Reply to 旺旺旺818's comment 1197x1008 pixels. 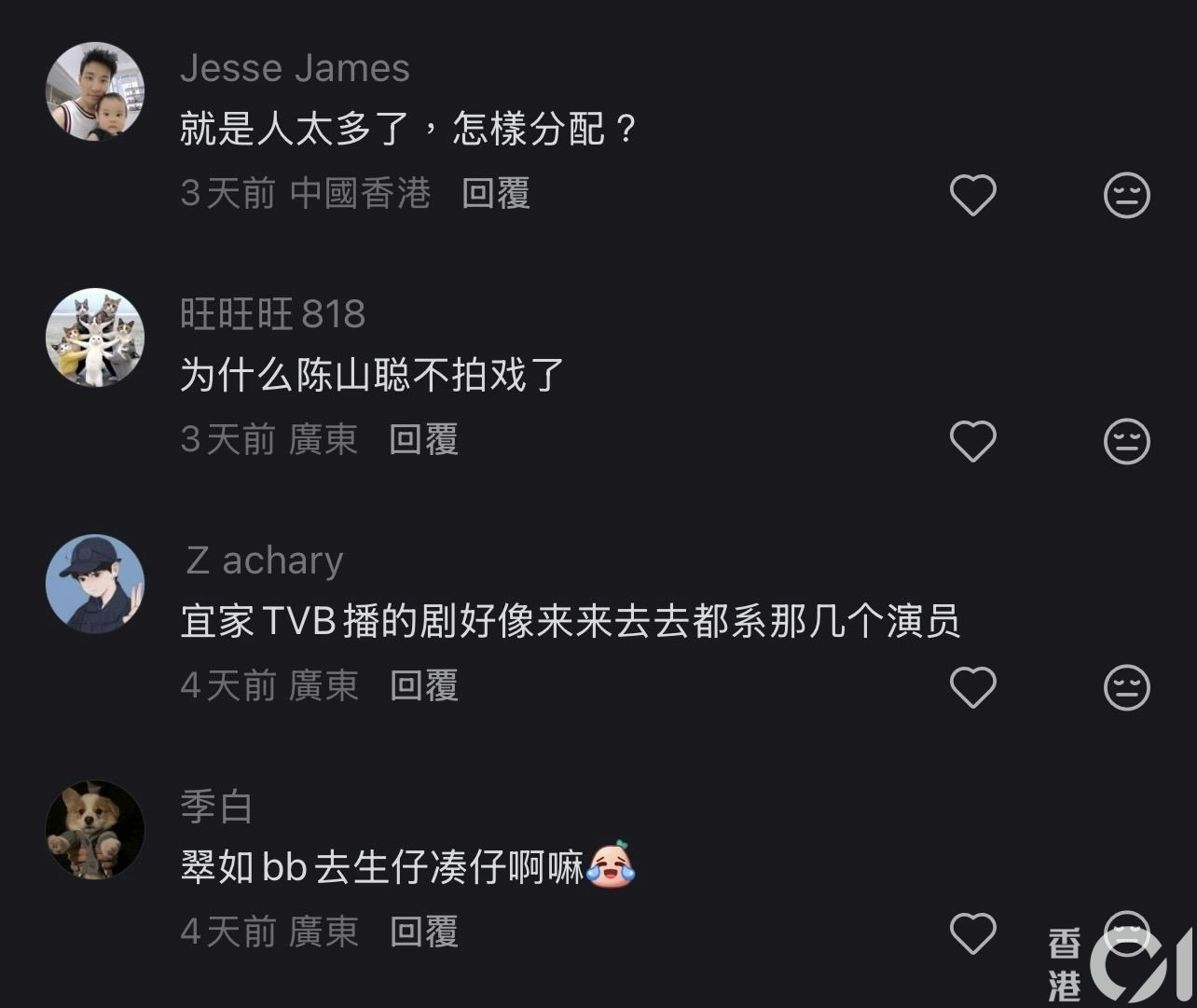click(423, 439)
